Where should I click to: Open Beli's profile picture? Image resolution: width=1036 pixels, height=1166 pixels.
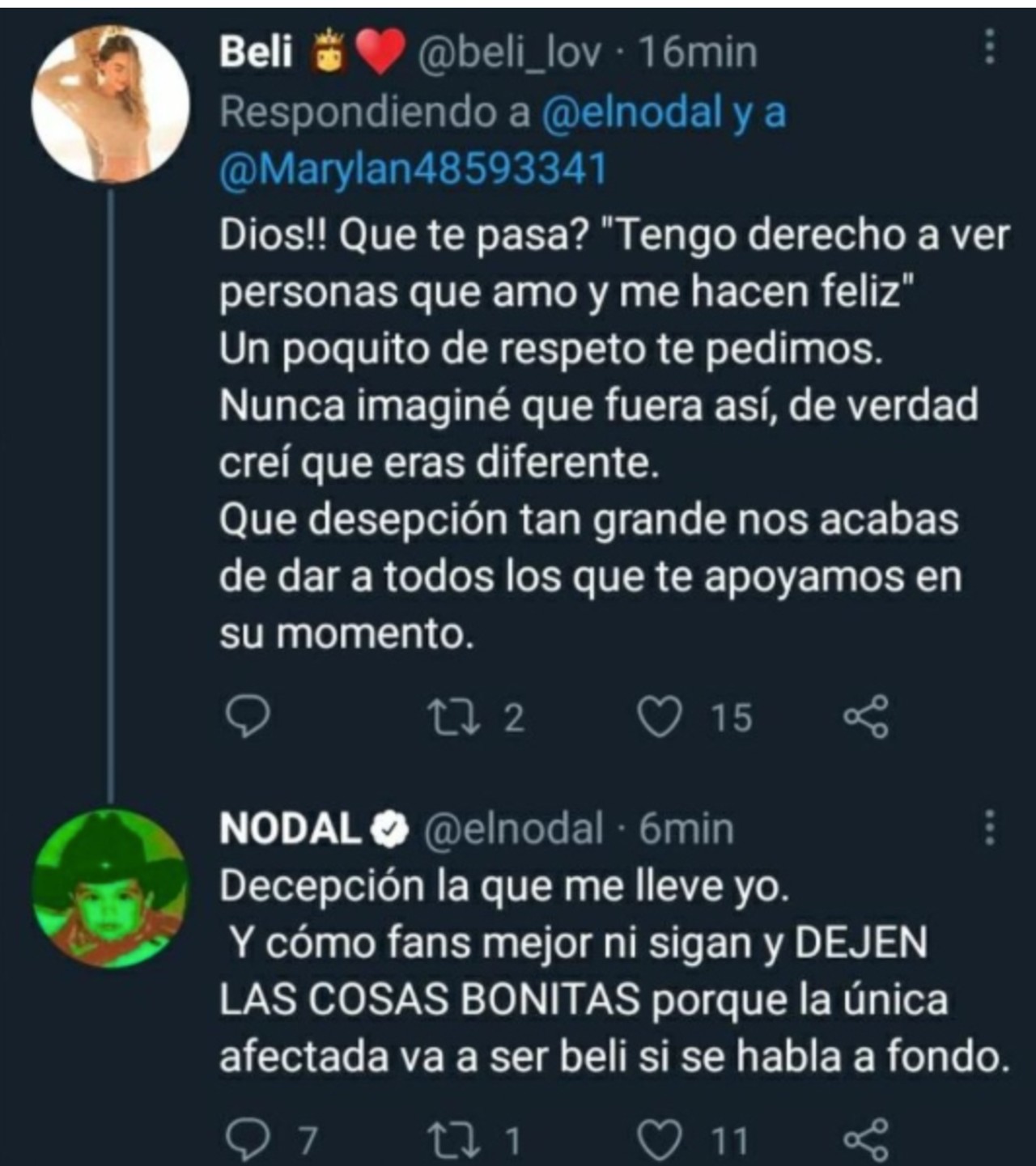point(111,104)
